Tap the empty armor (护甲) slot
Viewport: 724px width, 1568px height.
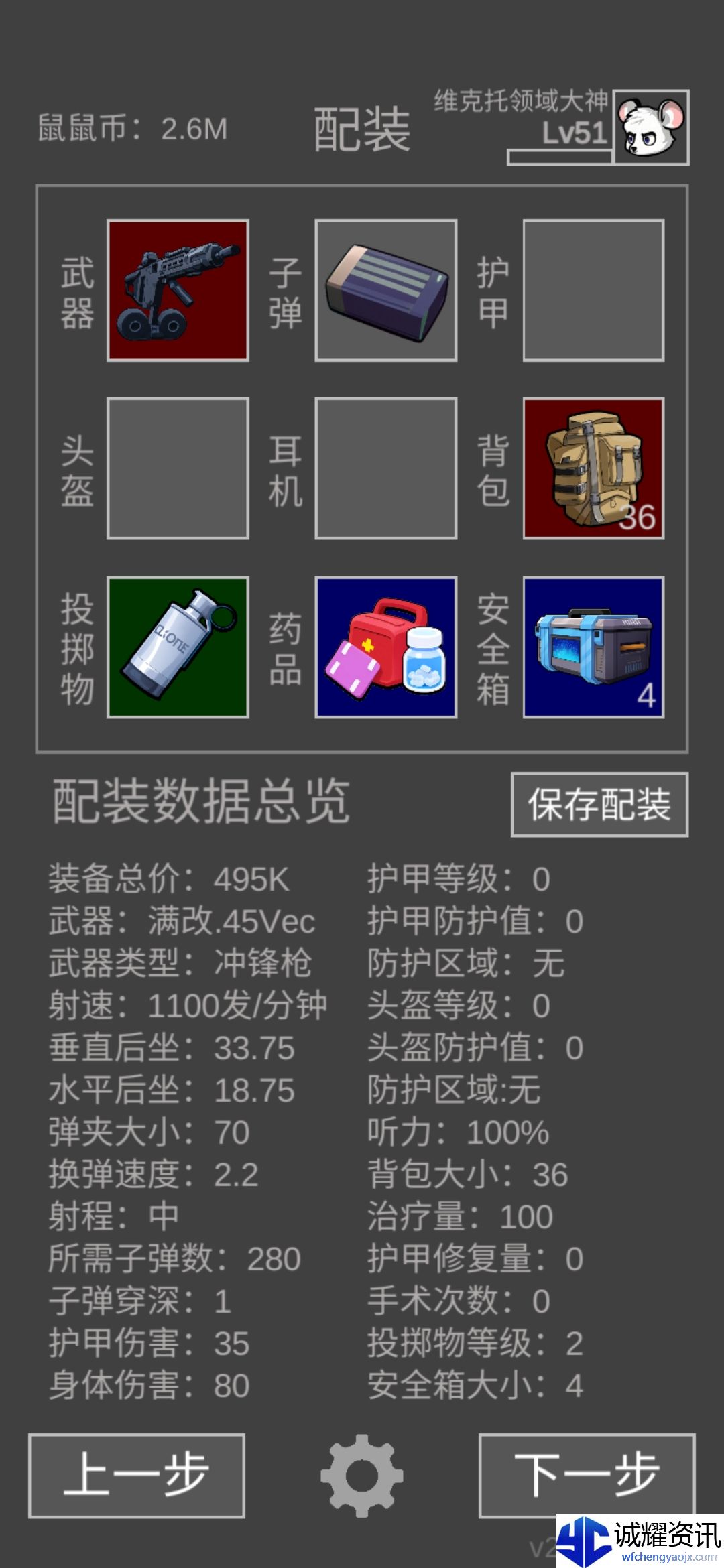tap(593, 291)
